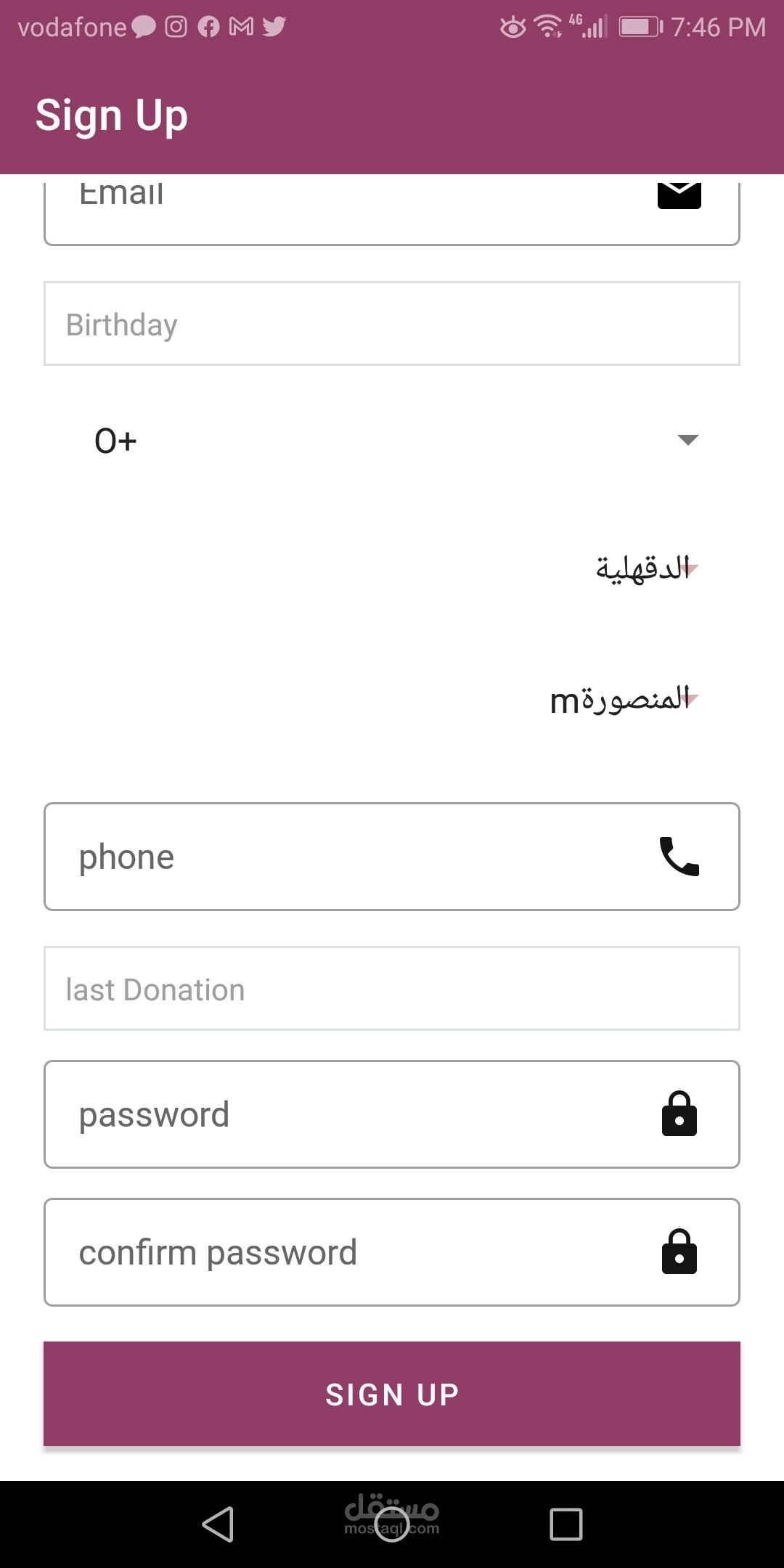Select the Birthday field
Viewport: 784px width, 1568px height.
(392, 324)
